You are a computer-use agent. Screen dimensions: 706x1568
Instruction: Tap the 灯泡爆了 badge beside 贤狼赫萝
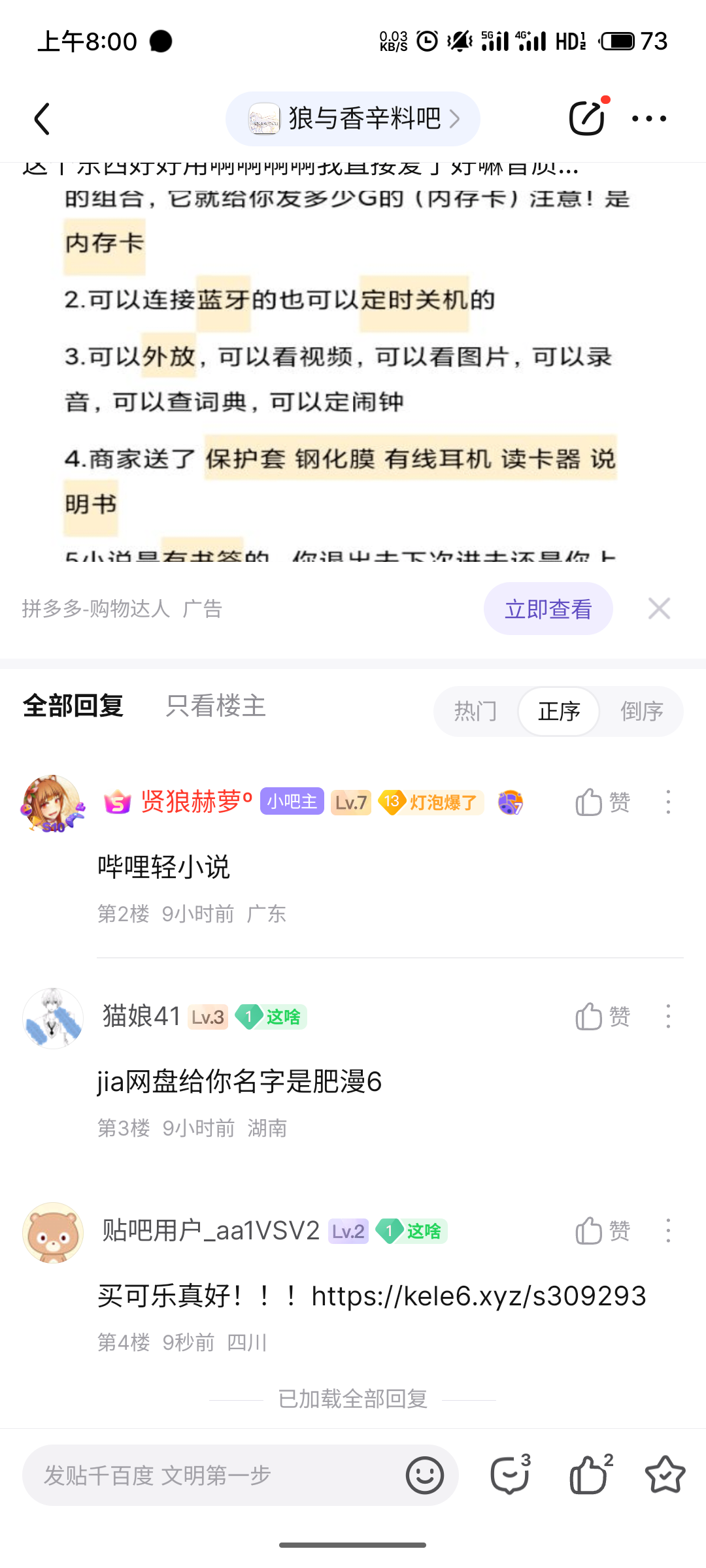(x=431, y=802)
